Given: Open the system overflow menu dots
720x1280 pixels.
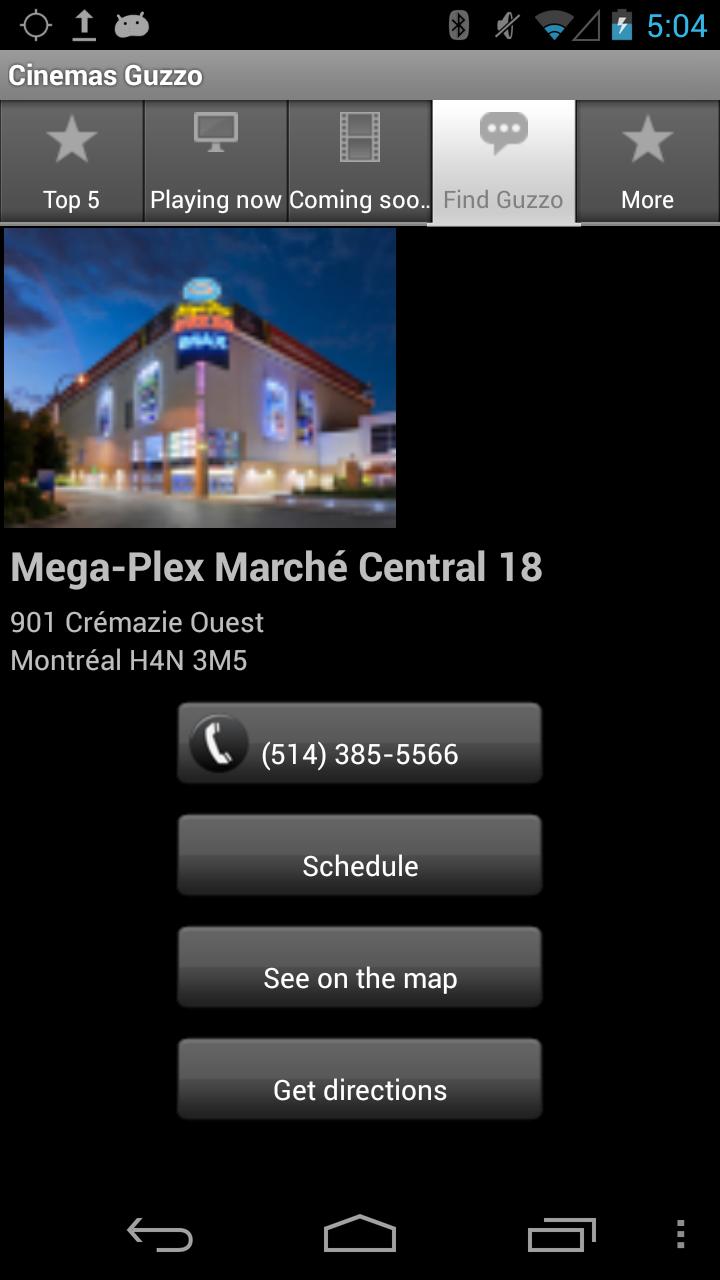Looking at the screenshot, I should point(680,1235).
